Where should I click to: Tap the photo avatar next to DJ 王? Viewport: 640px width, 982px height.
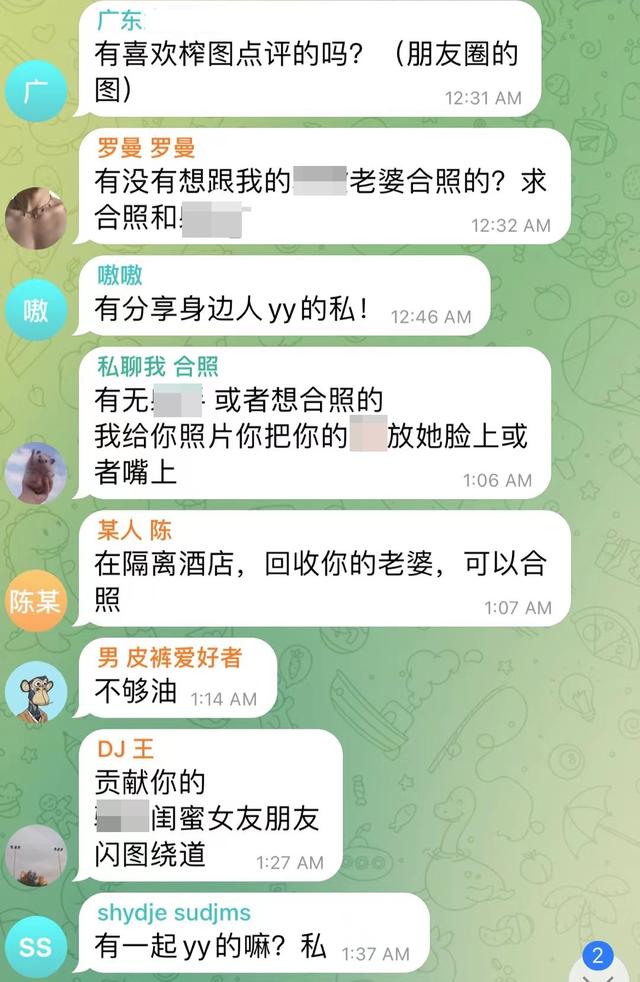pos(36,855)
